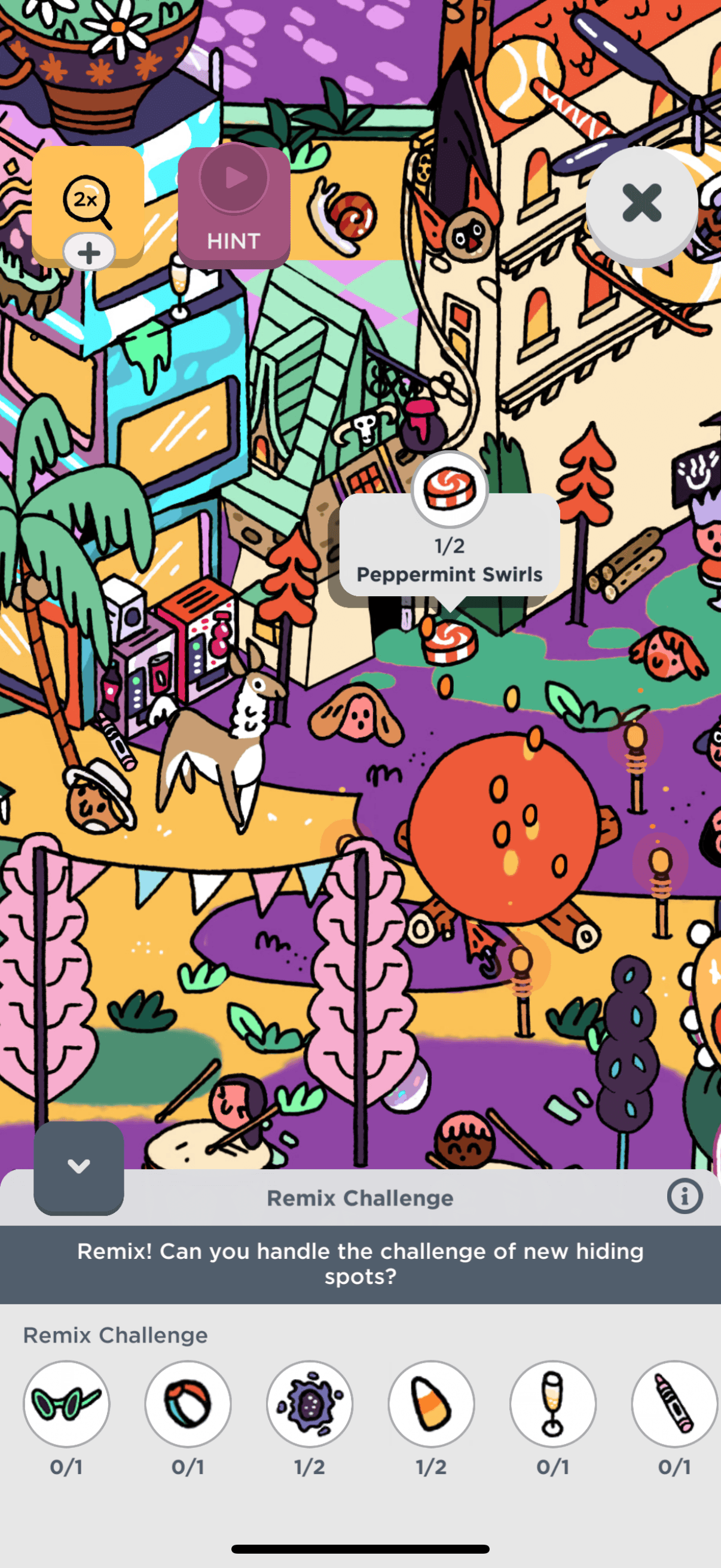
Task: Select the pink crayon target item
Action: 675,1404
